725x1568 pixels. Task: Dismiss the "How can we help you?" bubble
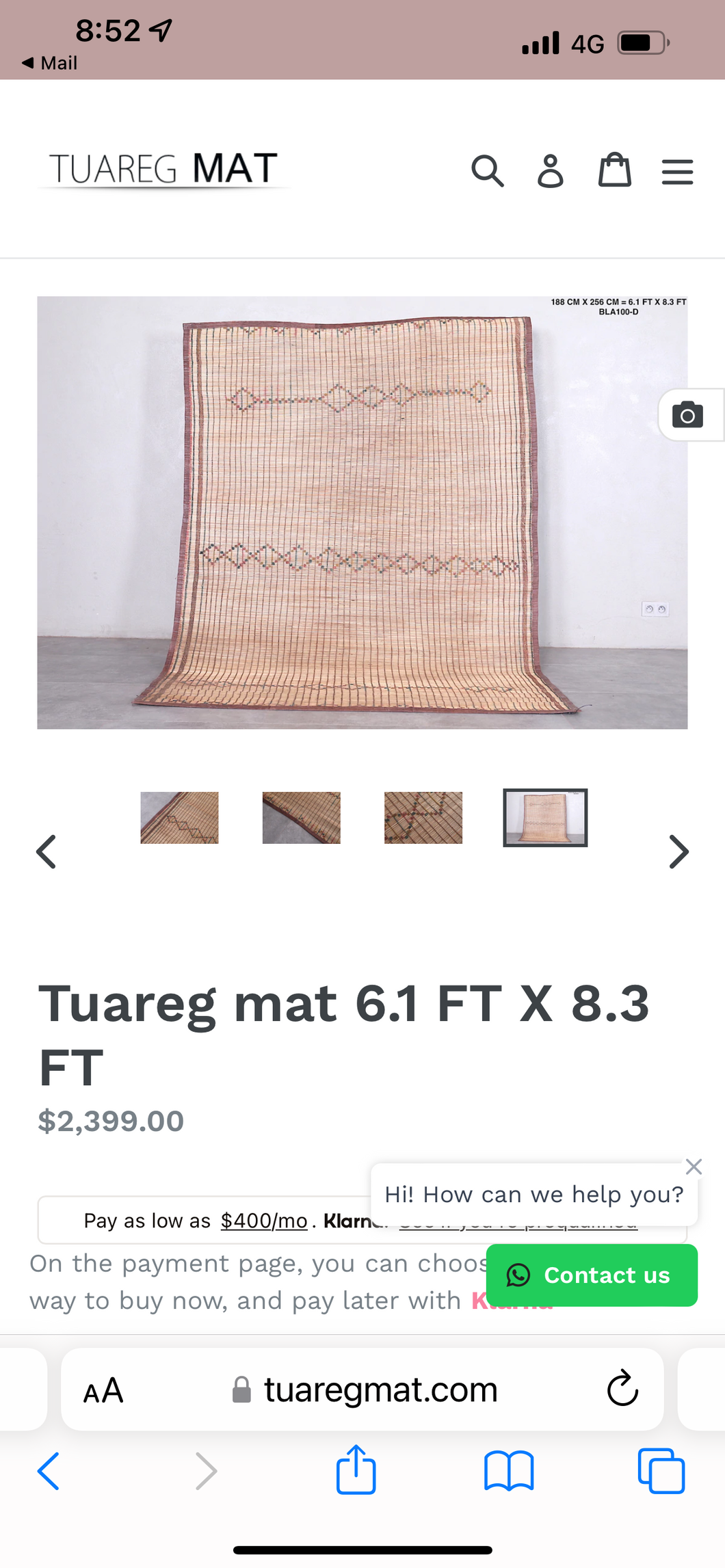[694, 1167]
